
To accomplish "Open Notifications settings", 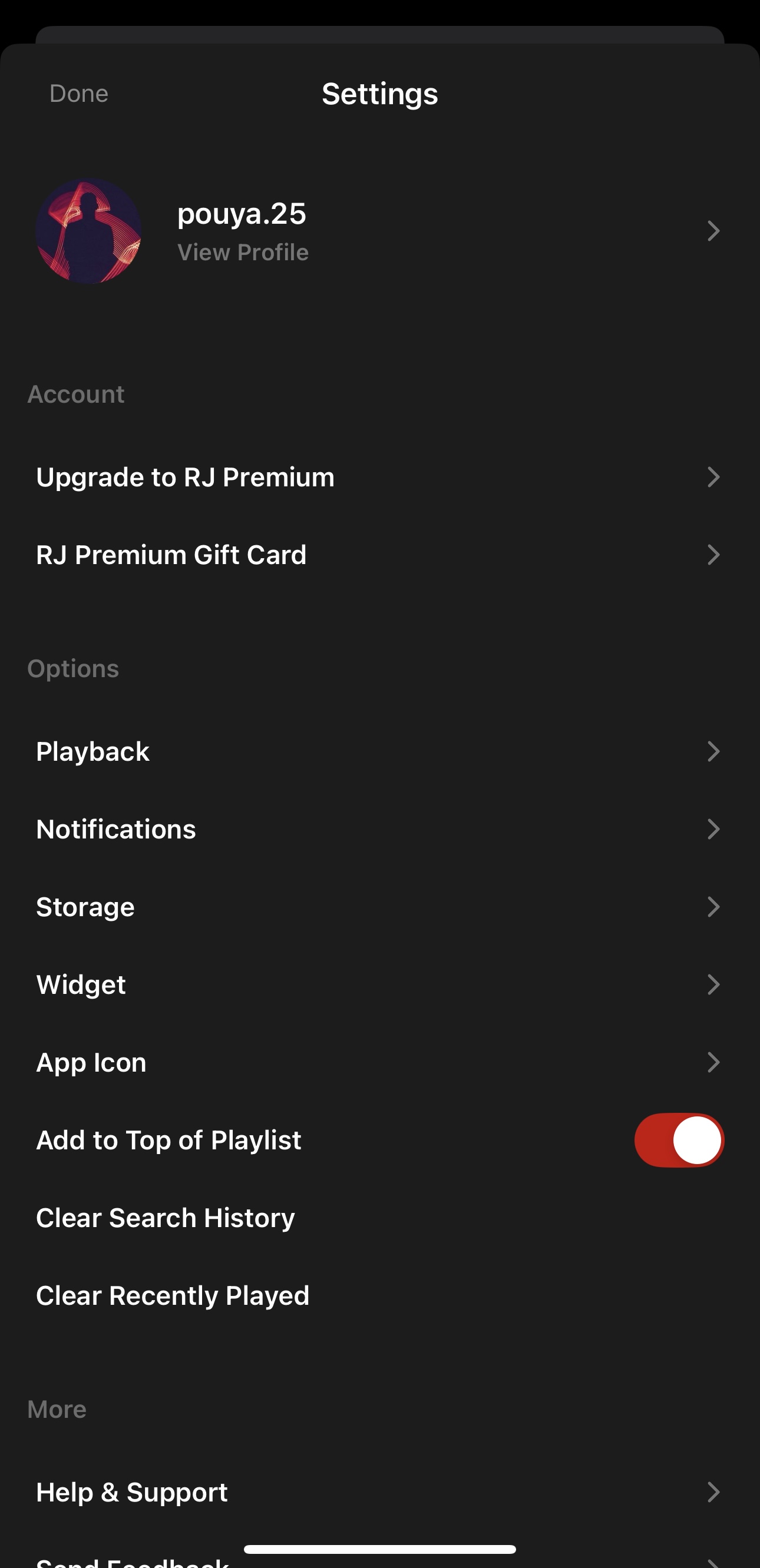I will (115, 828).
